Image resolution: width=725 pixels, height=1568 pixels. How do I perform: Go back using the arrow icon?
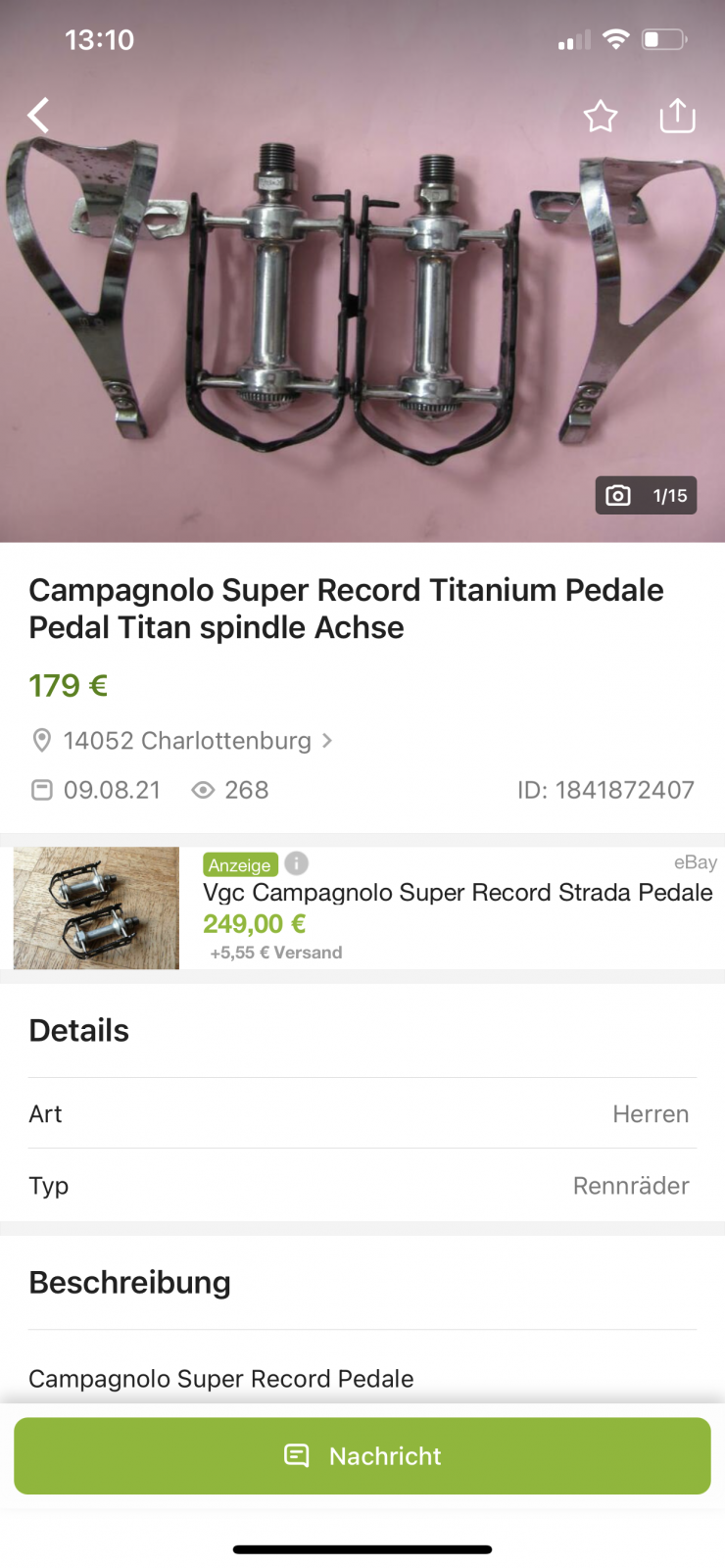point(38,116)
